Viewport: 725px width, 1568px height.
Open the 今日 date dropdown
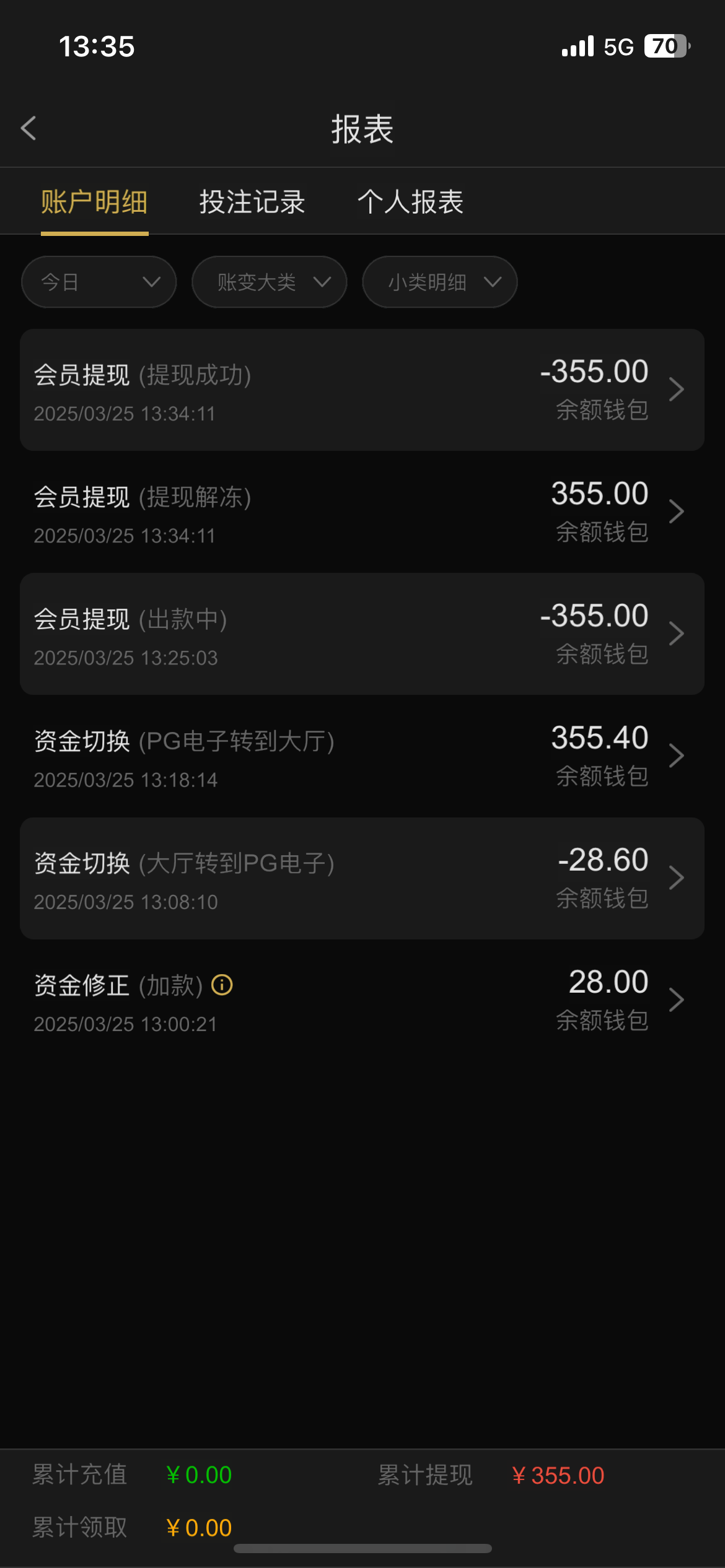[99, 282]
